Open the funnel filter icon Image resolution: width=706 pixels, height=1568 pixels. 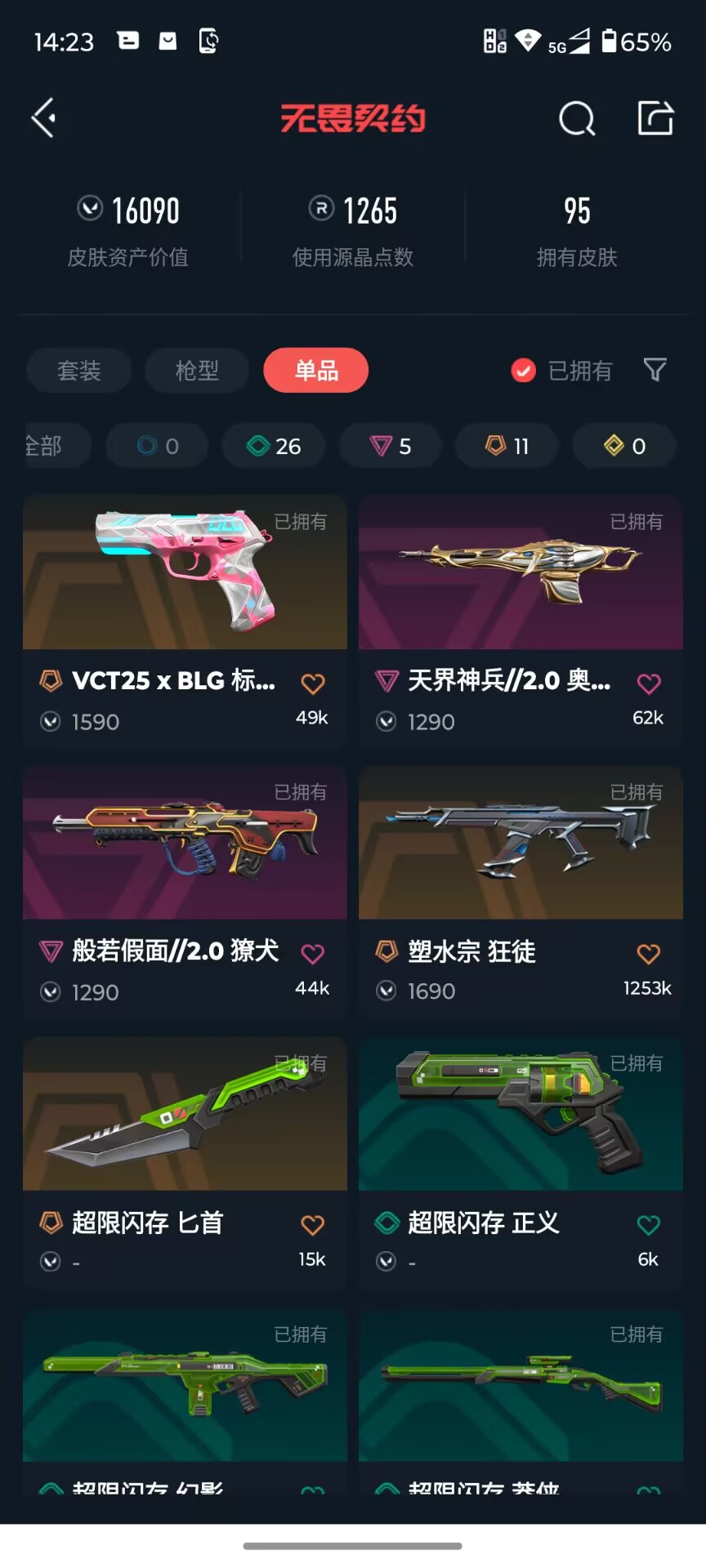point(655,370)
